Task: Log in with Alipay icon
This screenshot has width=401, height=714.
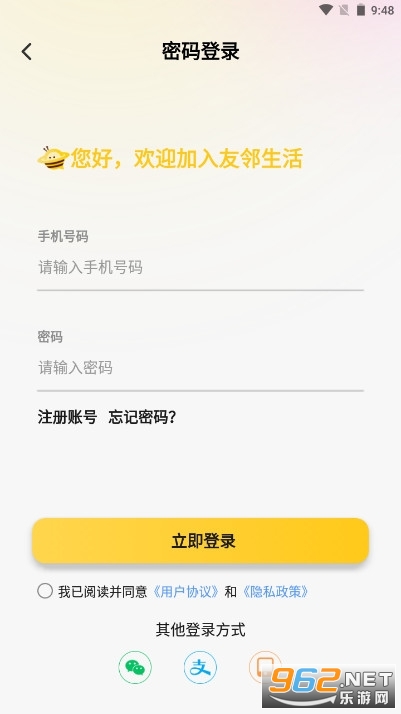Action: coord(200,667)
